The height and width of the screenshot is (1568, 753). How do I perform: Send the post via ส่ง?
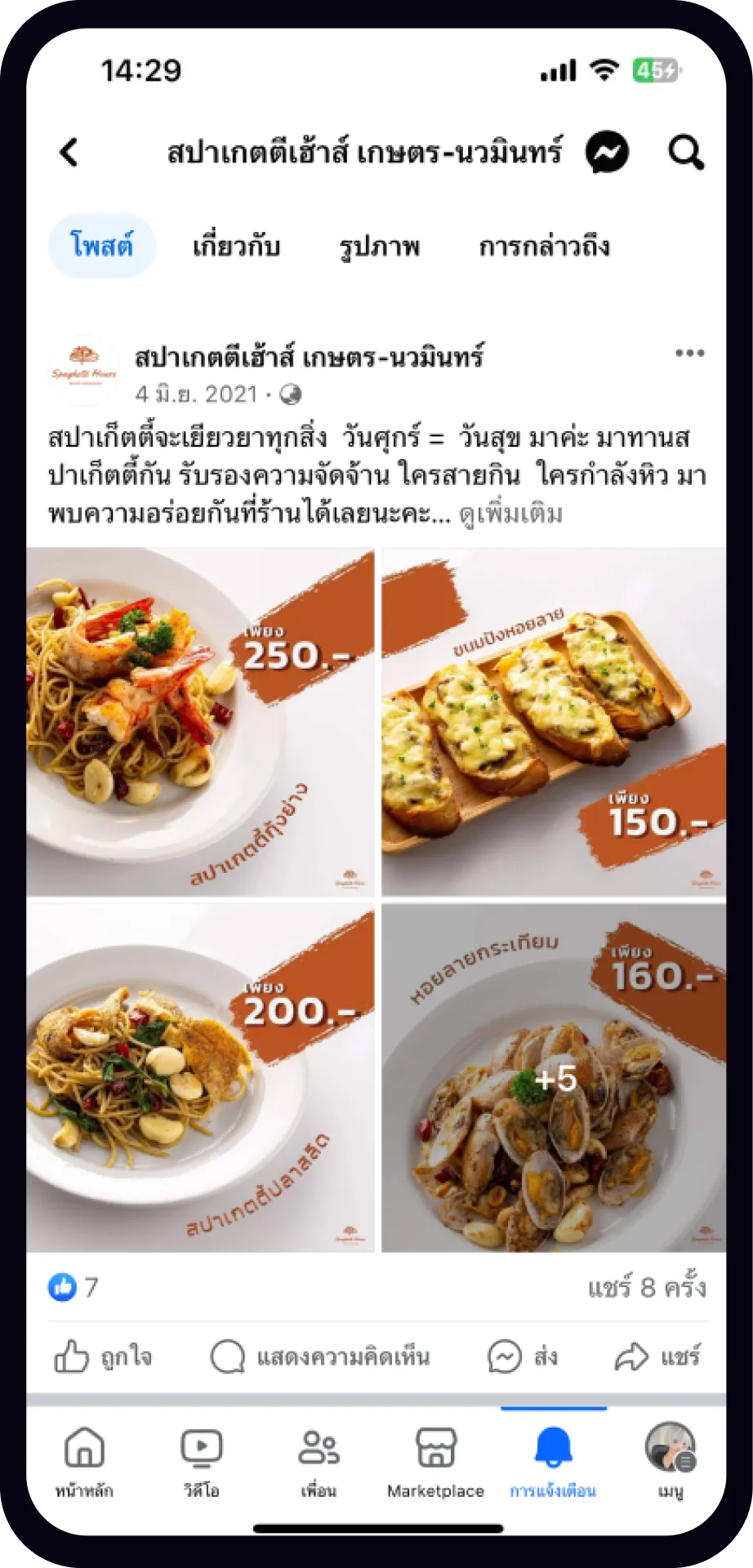(x=523, y=1356)
